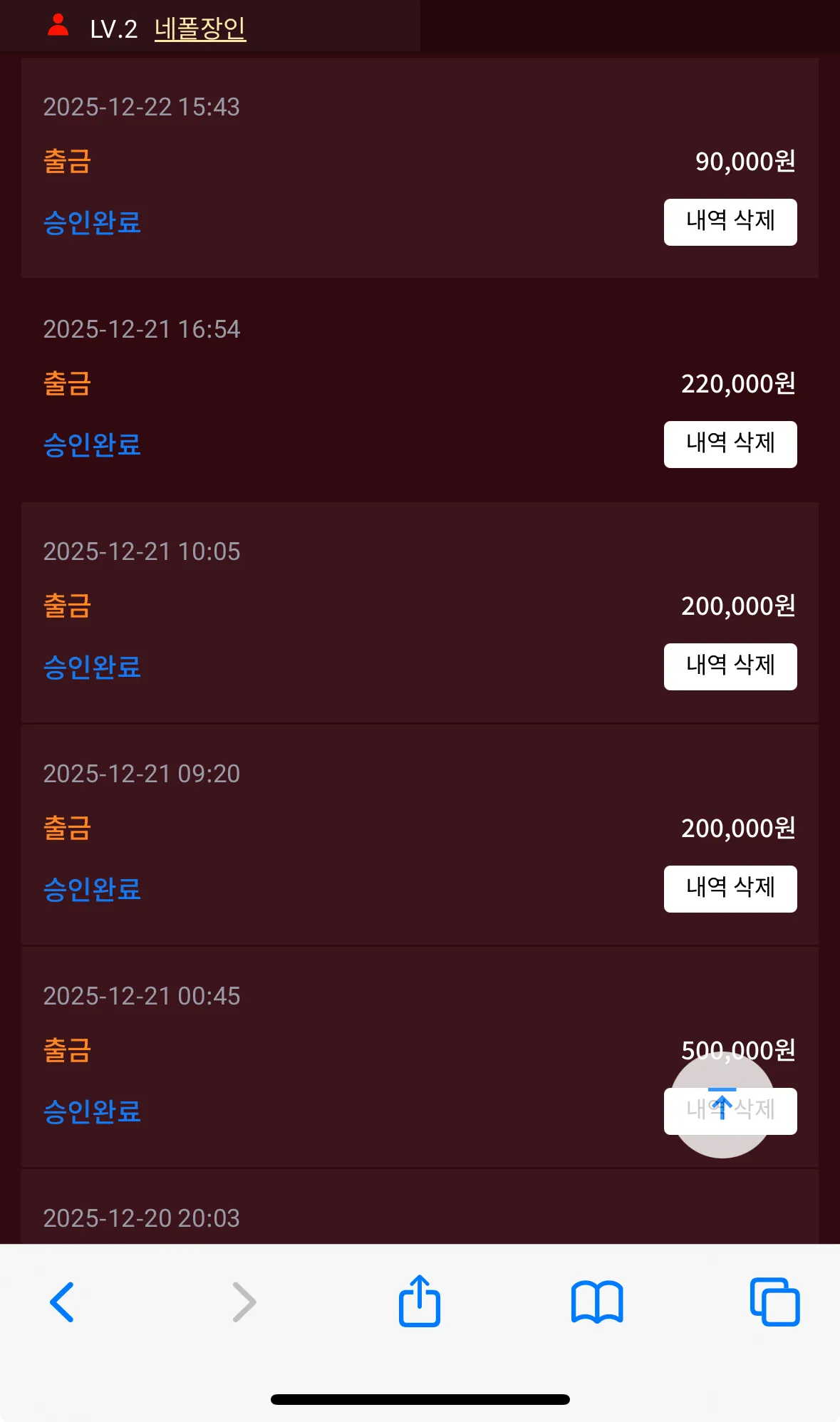Delete the 90,000원 withdrawal record
This screenshot has width=840, height=1422.
coord(730,222)
